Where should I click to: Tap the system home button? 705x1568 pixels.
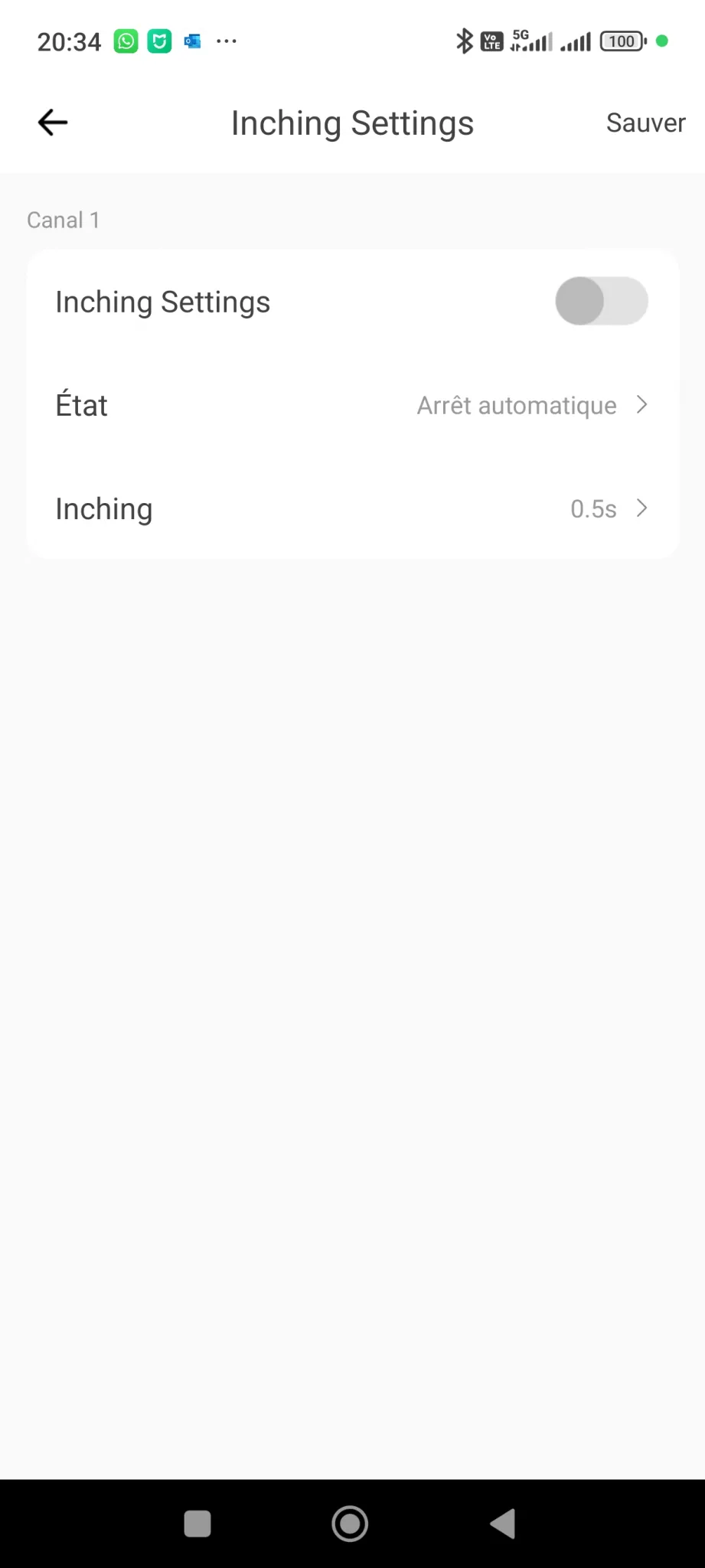point(350,1524)
